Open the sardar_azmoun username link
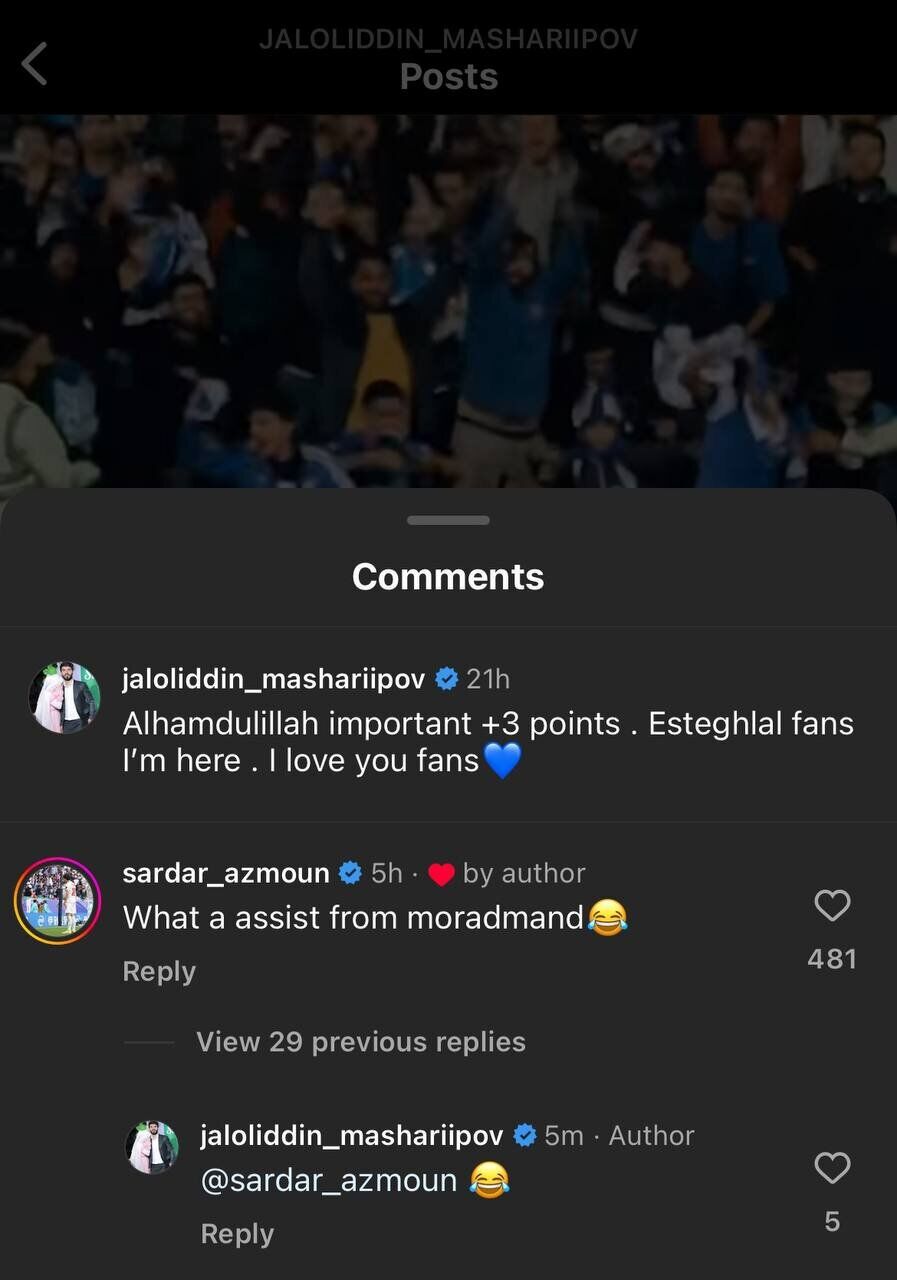 coord(225,873)
